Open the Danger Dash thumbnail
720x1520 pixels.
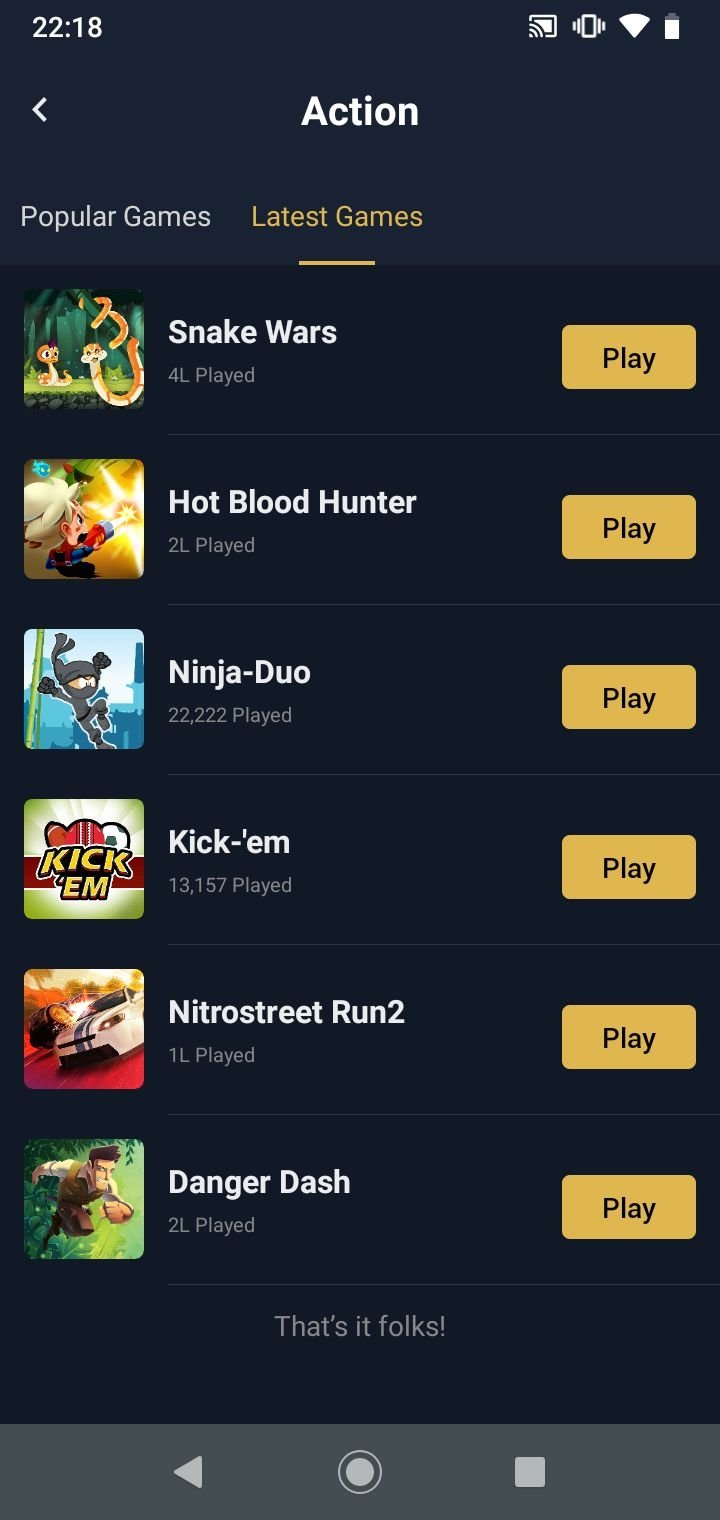click(84, 1199)
